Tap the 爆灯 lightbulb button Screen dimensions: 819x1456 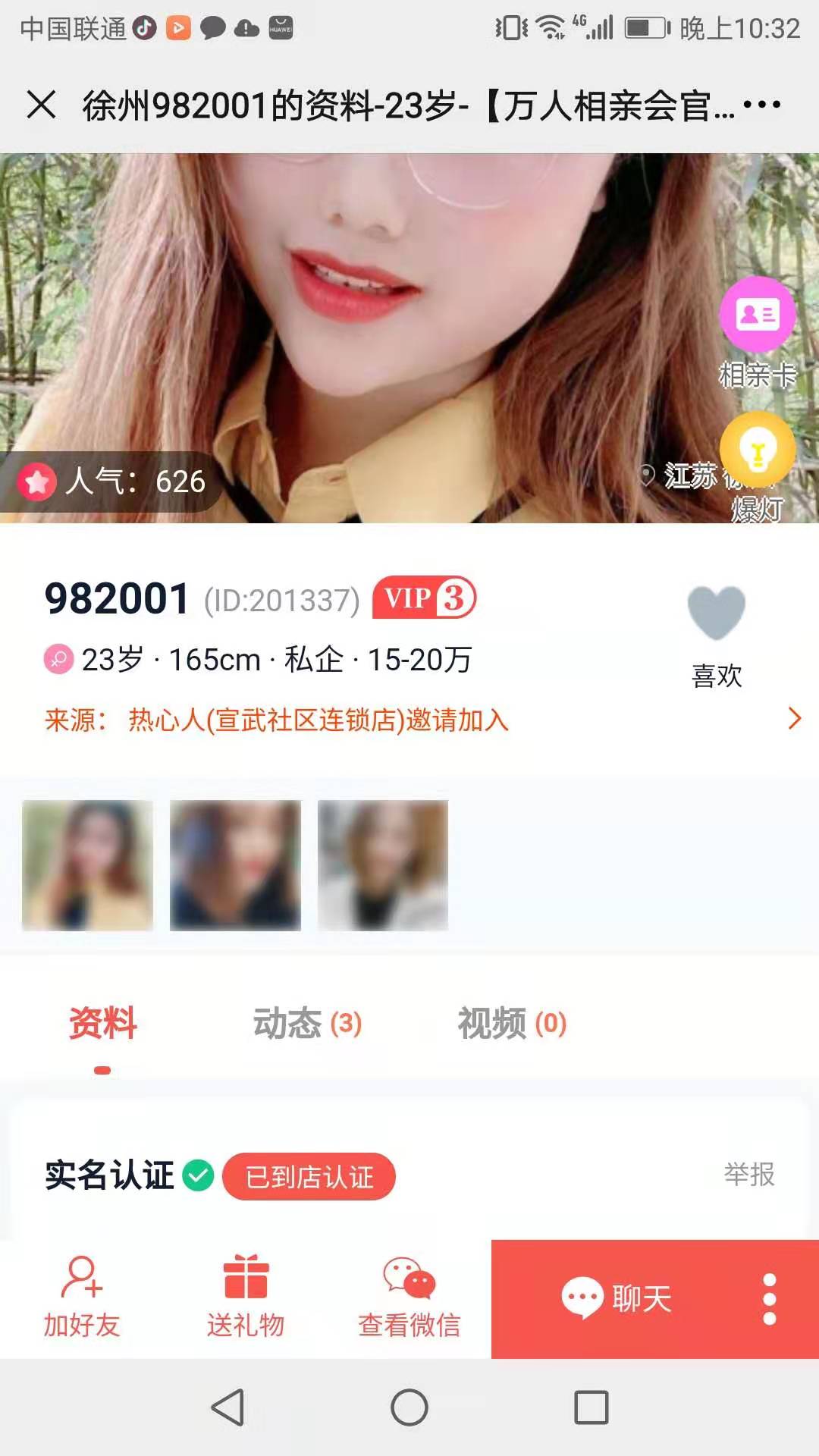click(x=757, y=451)
